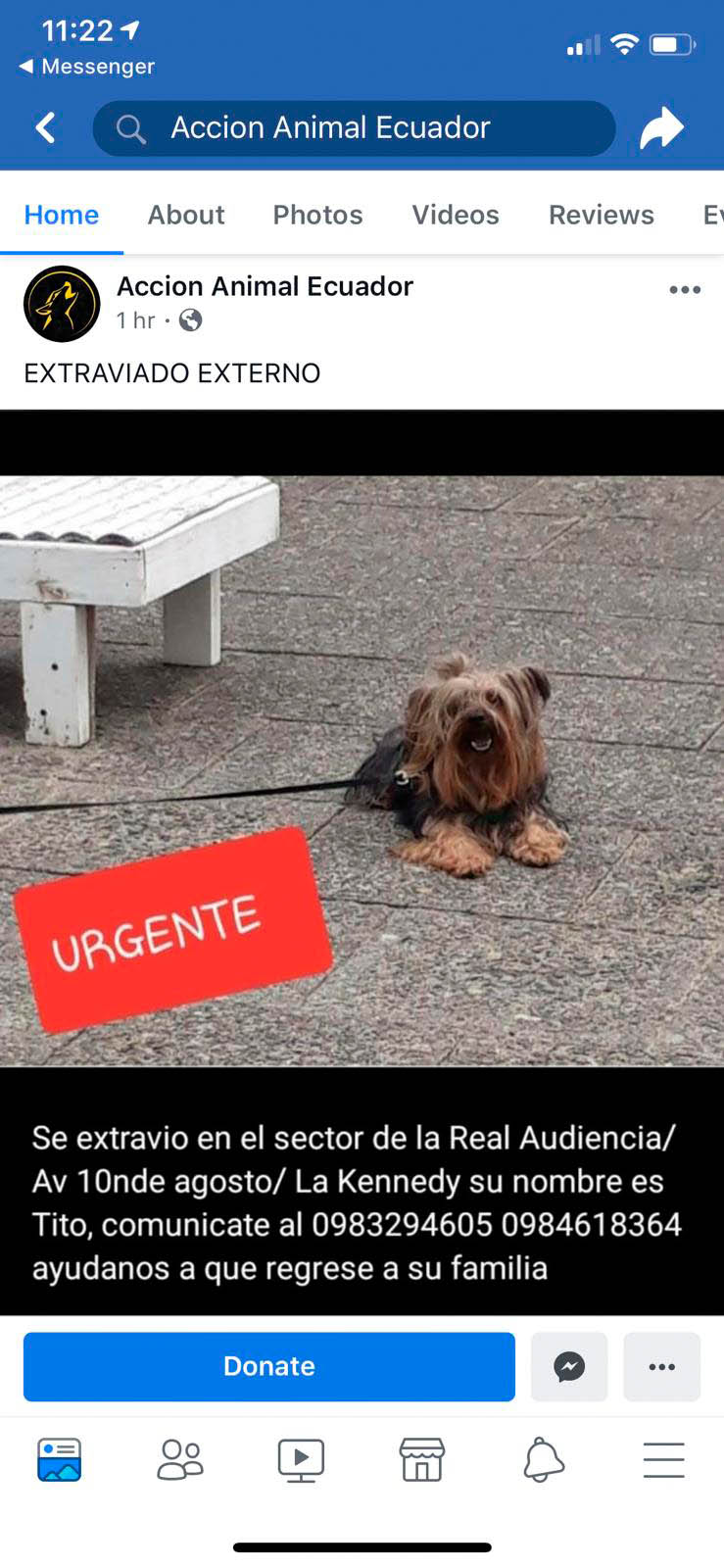The height and width of the screenshot is (1568, 724).
Task: Open the Reviews tab
Action: pos(601,215)
